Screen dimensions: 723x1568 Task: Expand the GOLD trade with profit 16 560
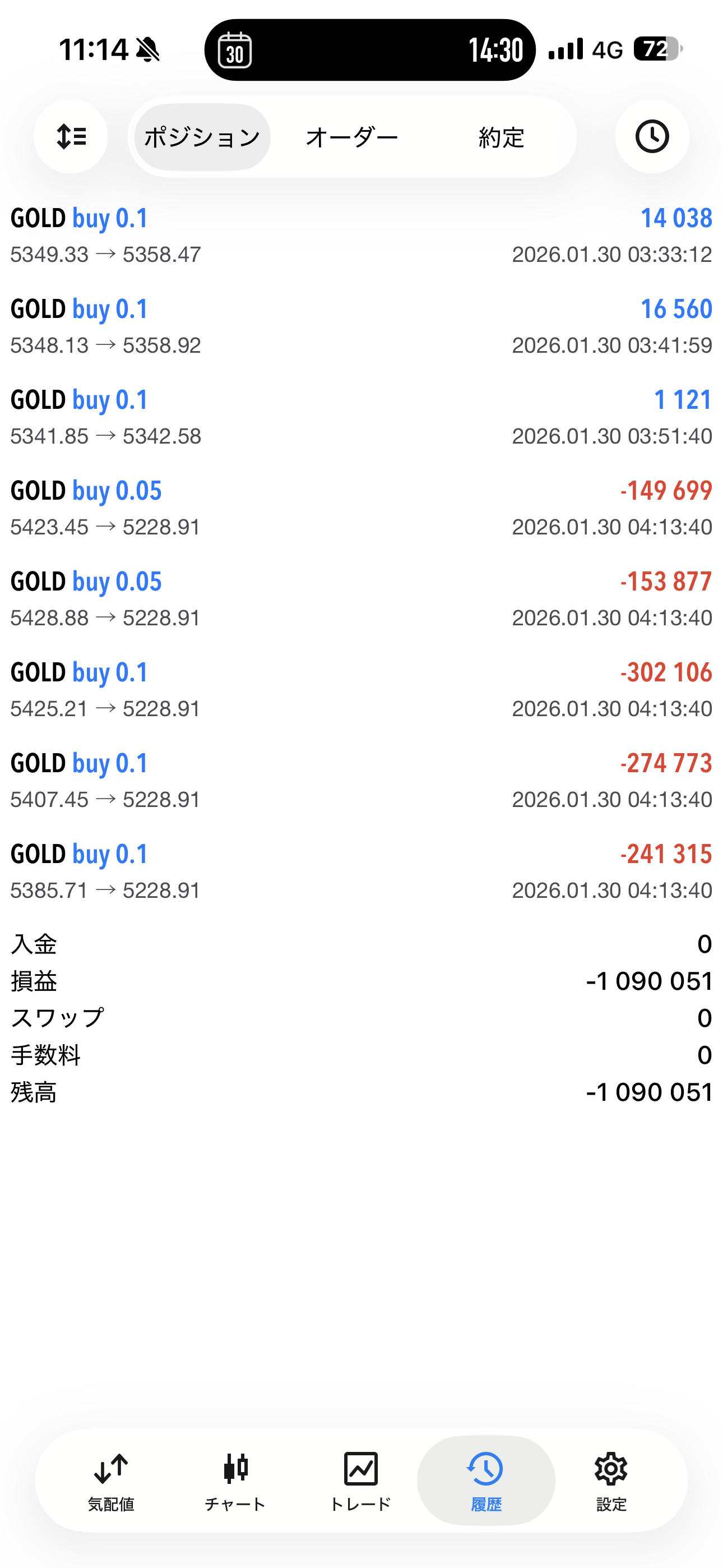pyautogui.click(x=361, y=326)
